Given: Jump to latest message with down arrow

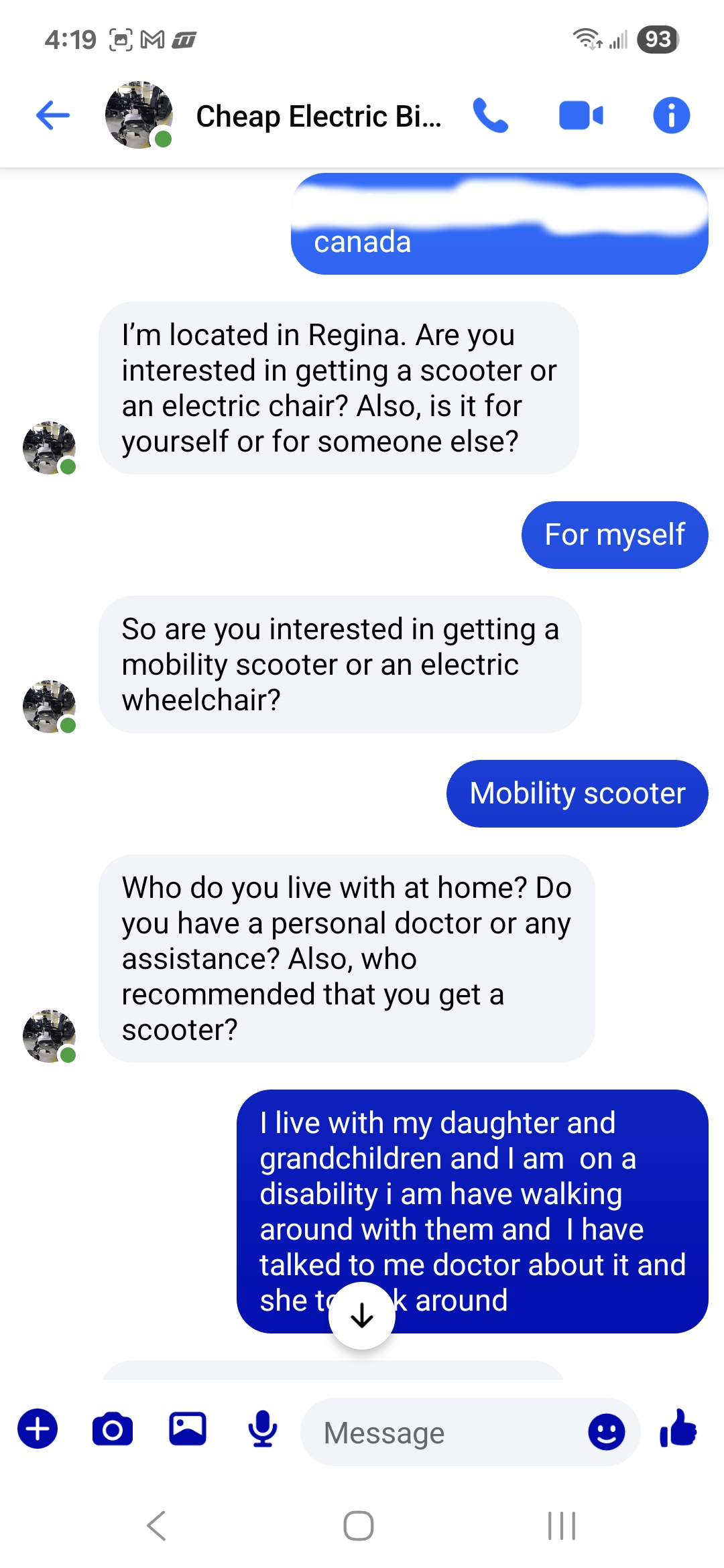Looking at the screenshot, I should pos(362,1315).
